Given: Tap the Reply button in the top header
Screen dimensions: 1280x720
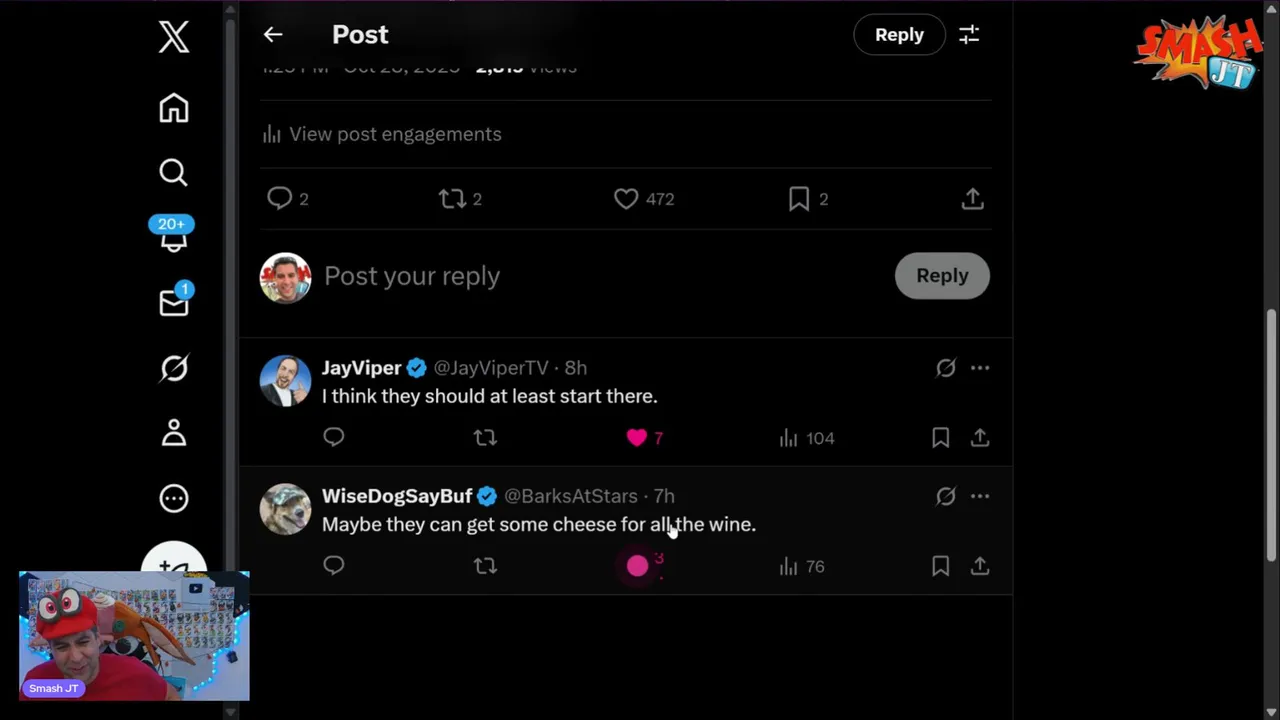Looking at the screenshot, I should click(899, 35).
